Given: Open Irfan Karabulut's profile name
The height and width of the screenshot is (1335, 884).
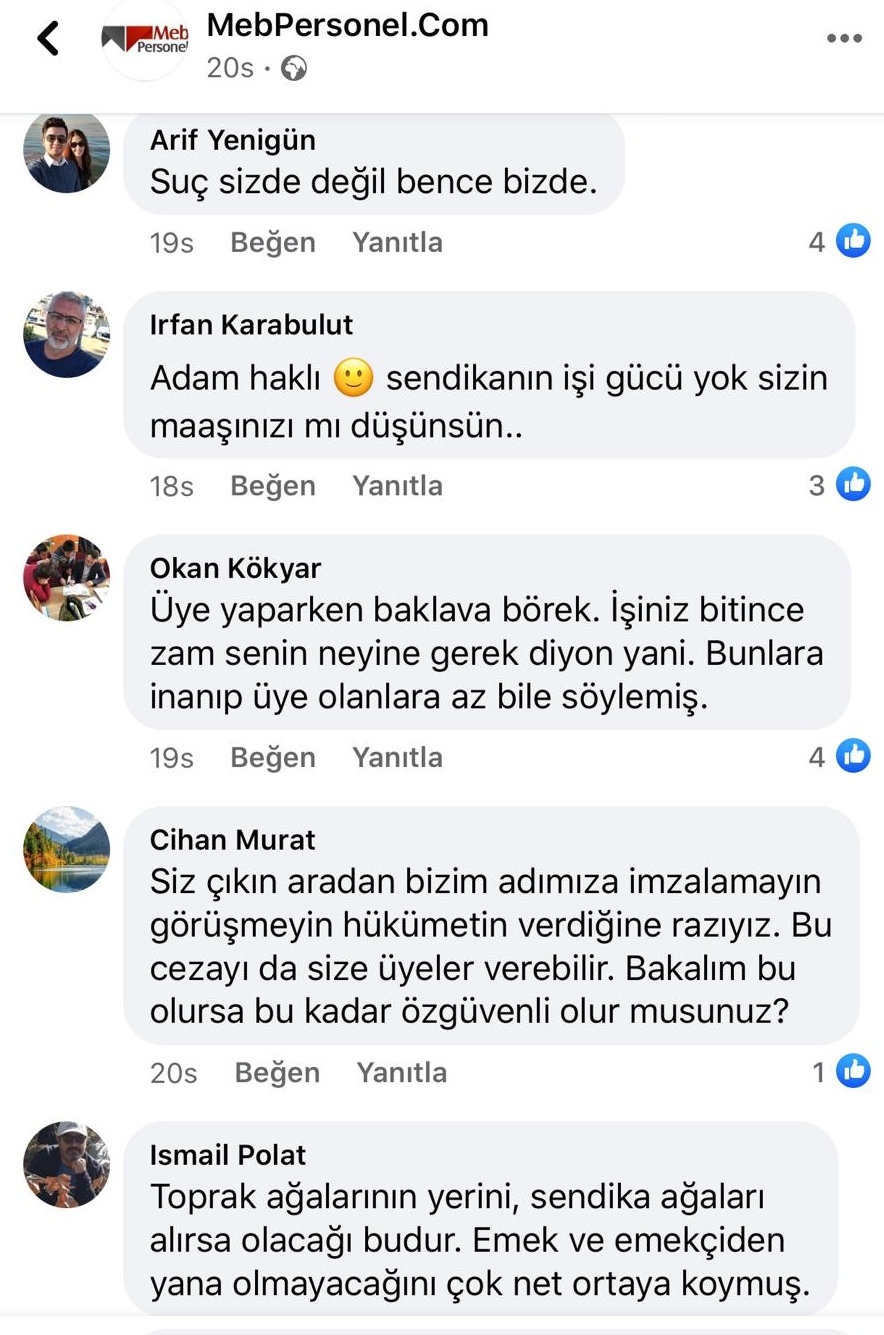Looking at the screenshot, I should click(x=251, y=325).
